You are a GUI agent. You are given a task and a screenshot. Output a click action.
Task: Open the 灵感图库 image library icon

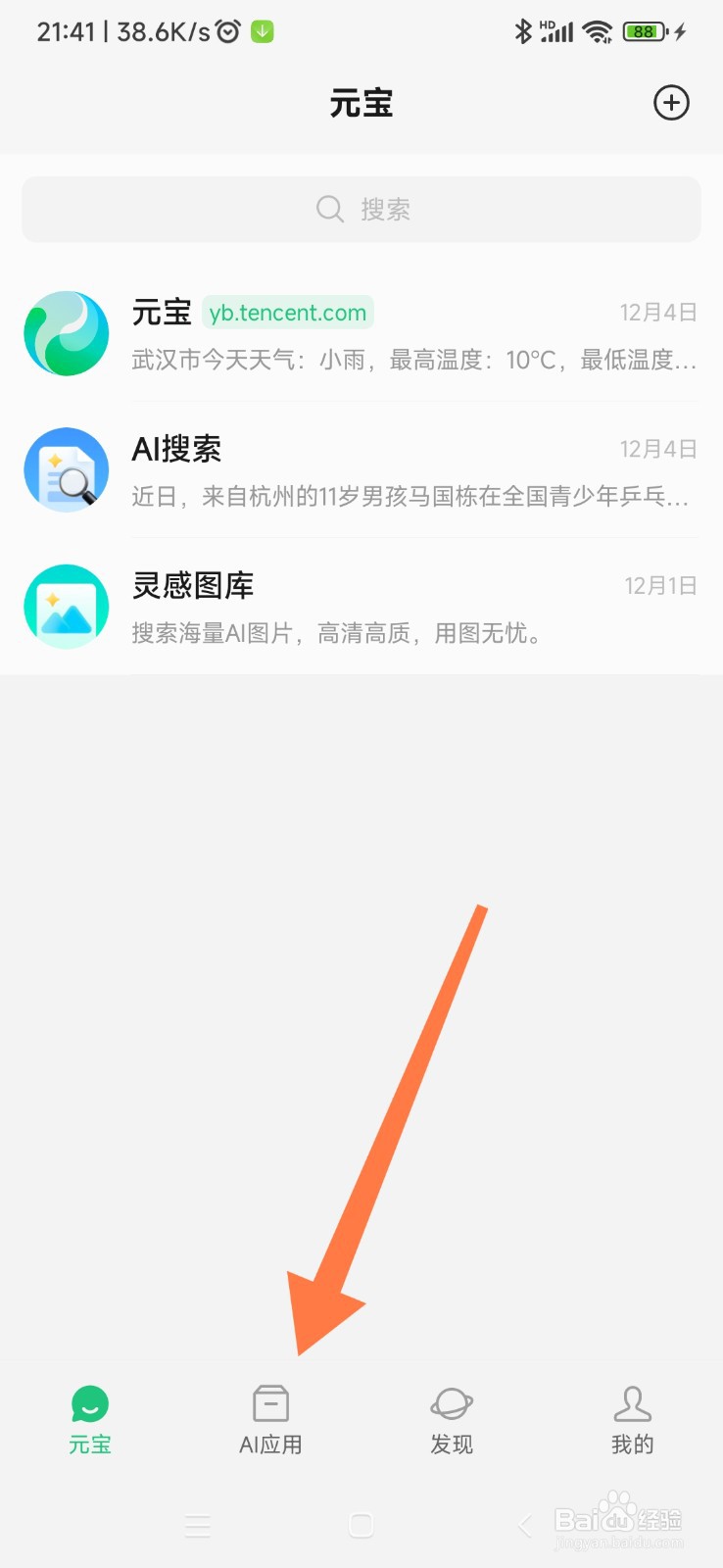point(66,607)
